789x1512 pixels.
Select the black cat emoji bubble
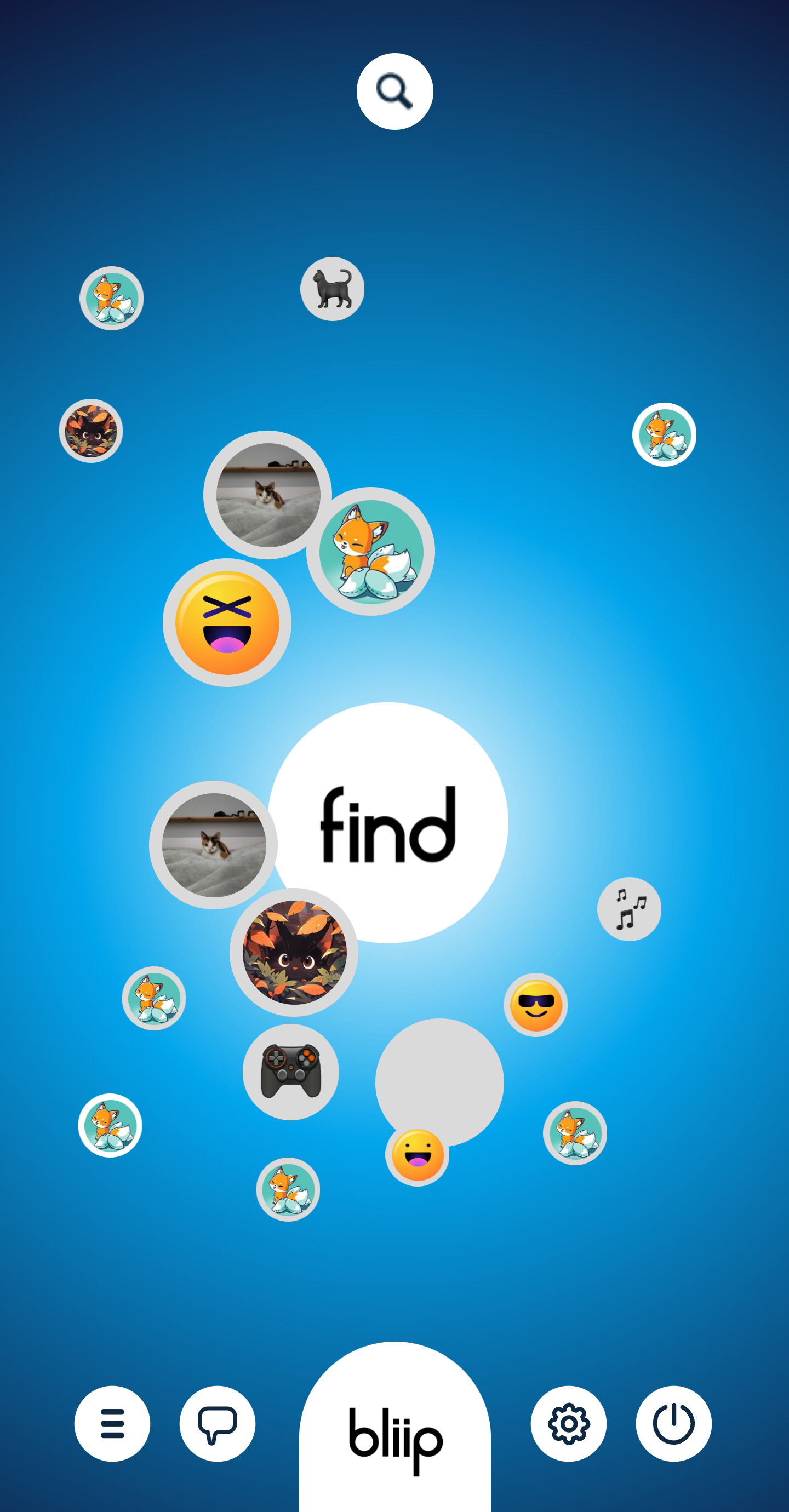[332, 289]
